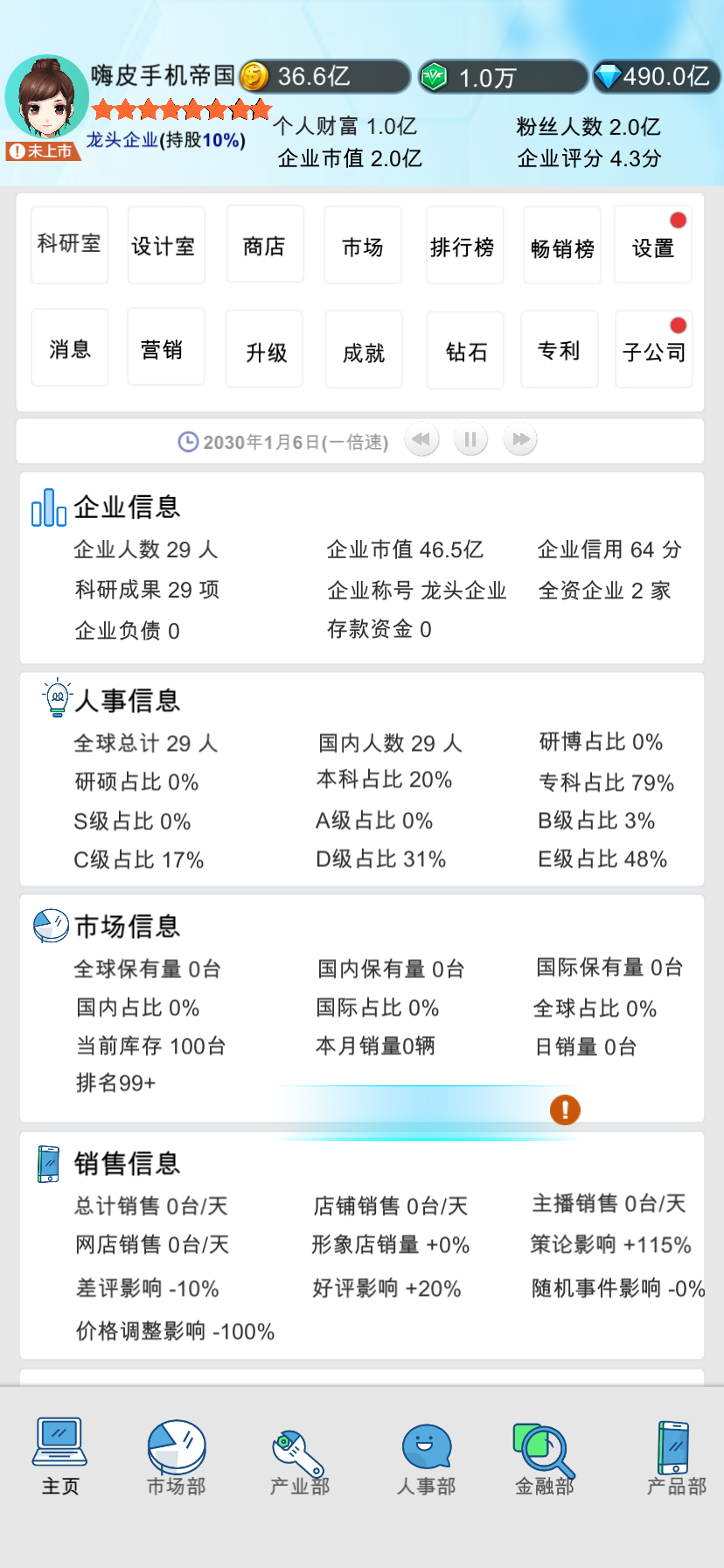Open the 设计室 design studio

166,245
